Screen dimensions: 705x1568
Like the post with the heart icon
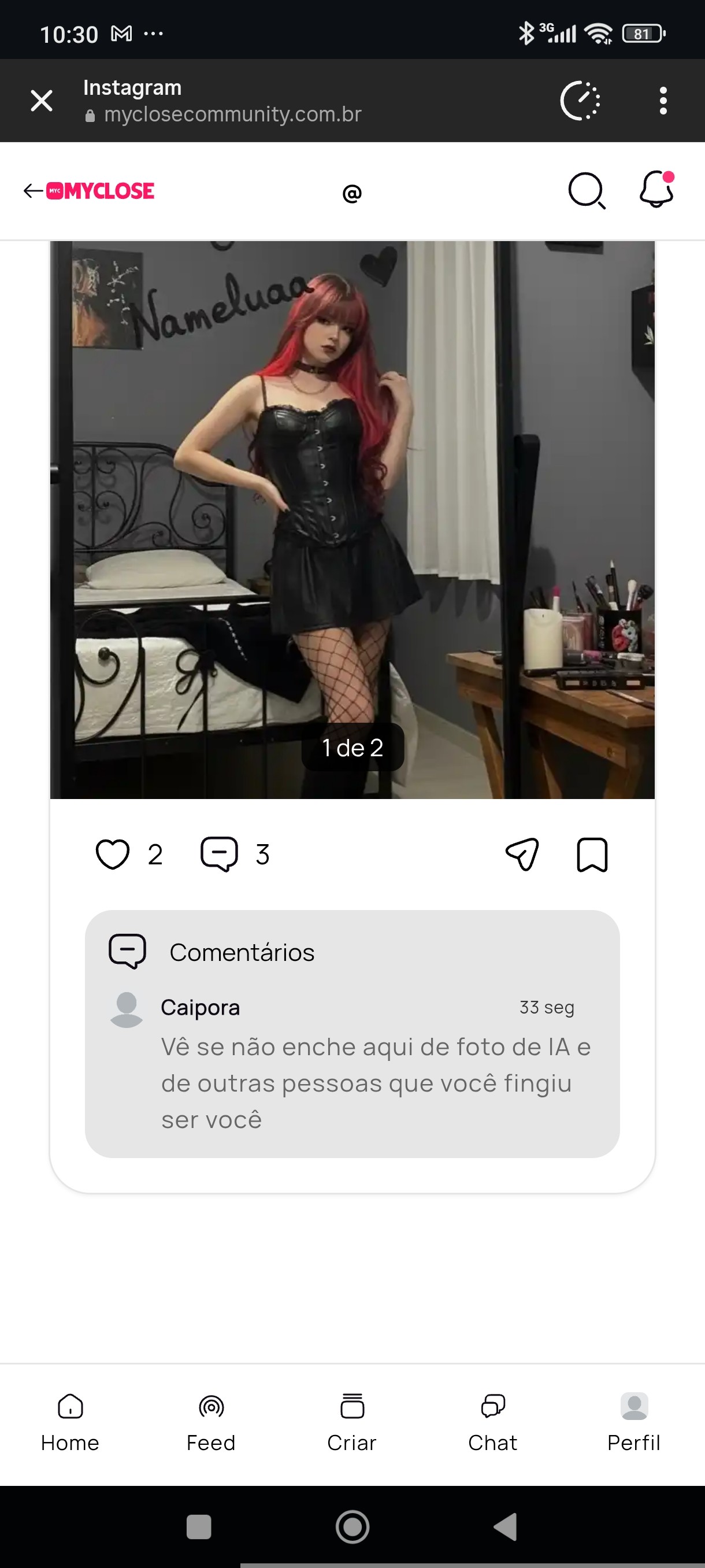113,854
